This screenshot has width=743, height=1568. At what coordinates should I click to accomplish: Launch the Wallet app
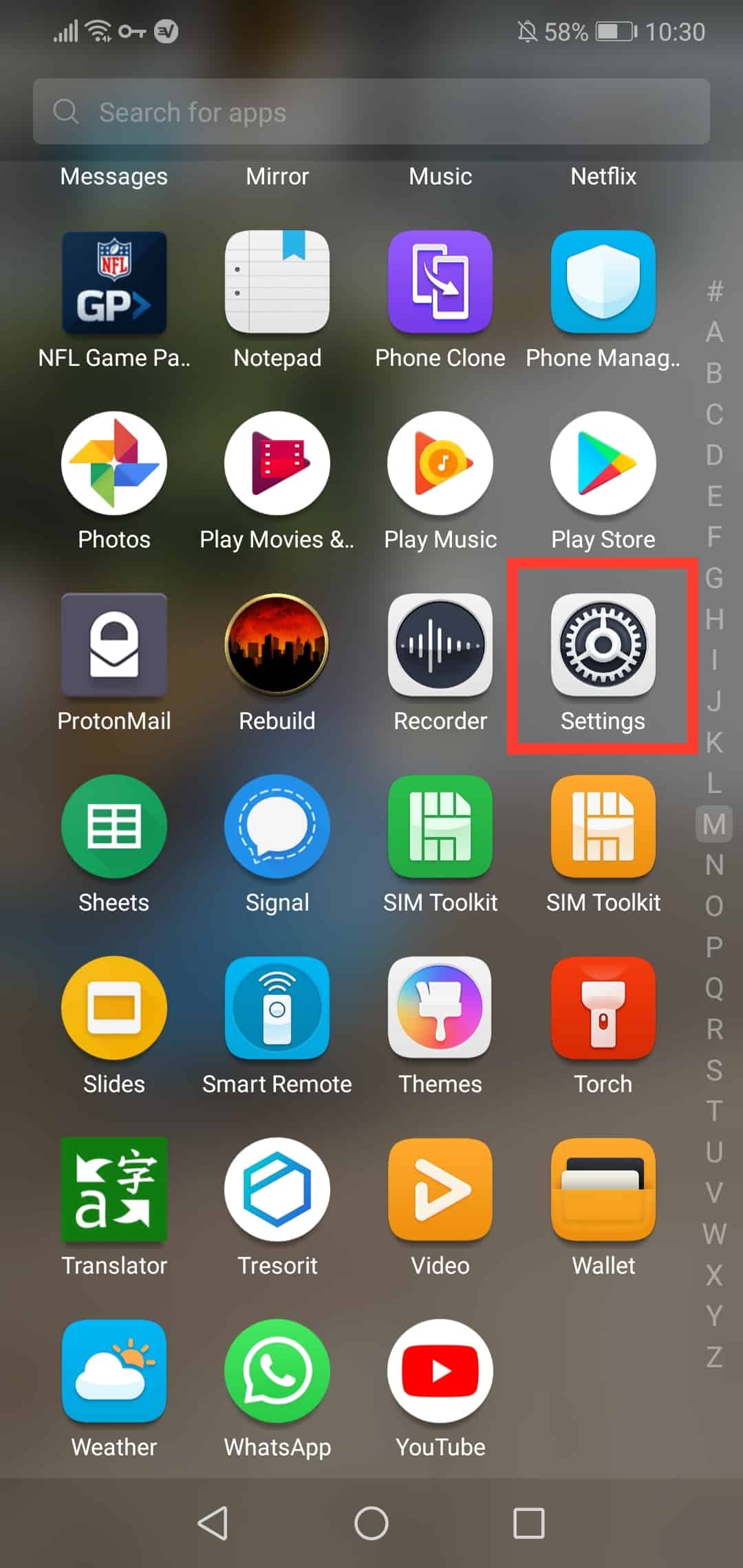pos(603,1190)
